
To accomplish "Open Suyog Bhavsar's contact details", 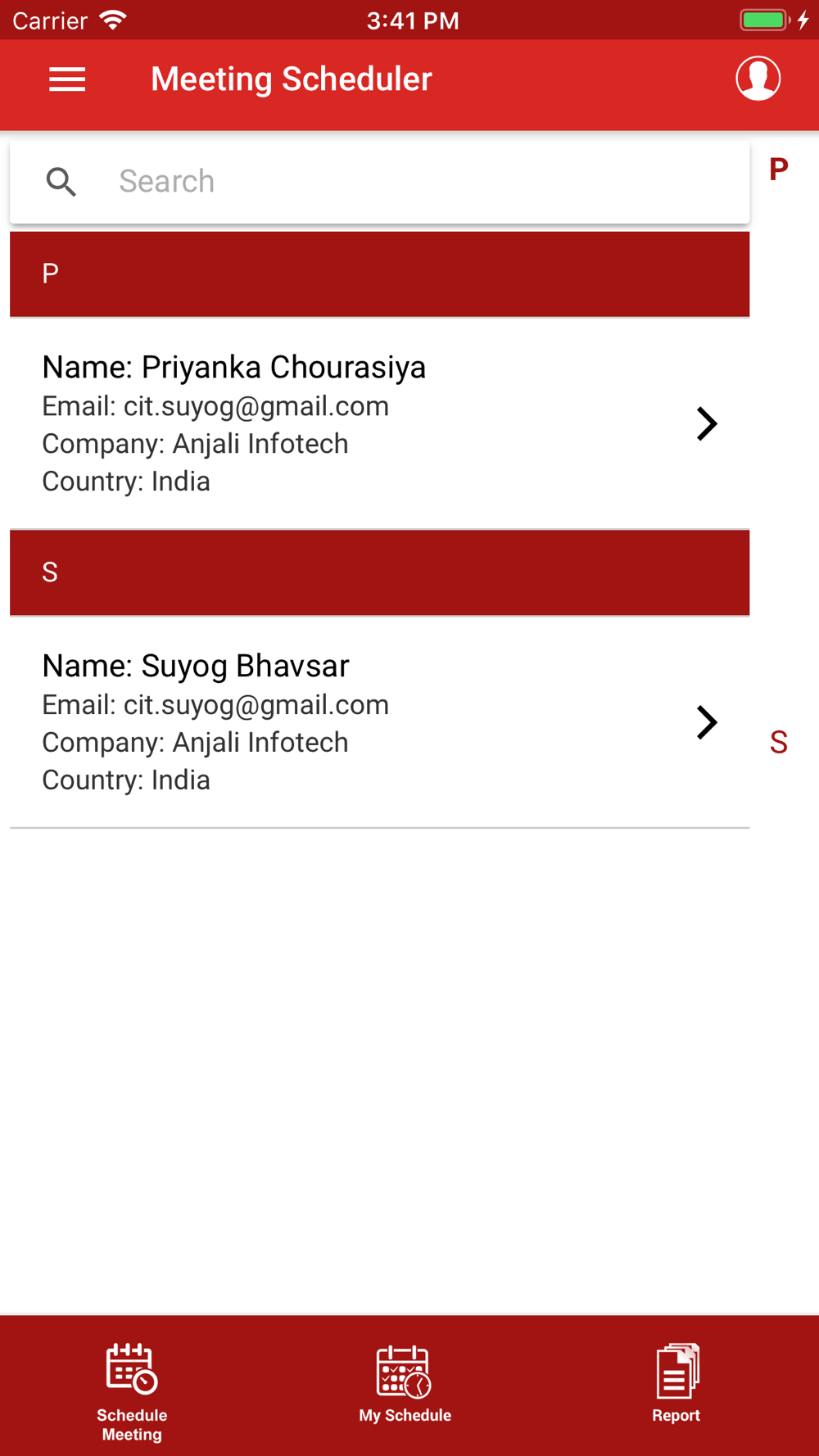I will pyautogui.click(x=379, y=722).
